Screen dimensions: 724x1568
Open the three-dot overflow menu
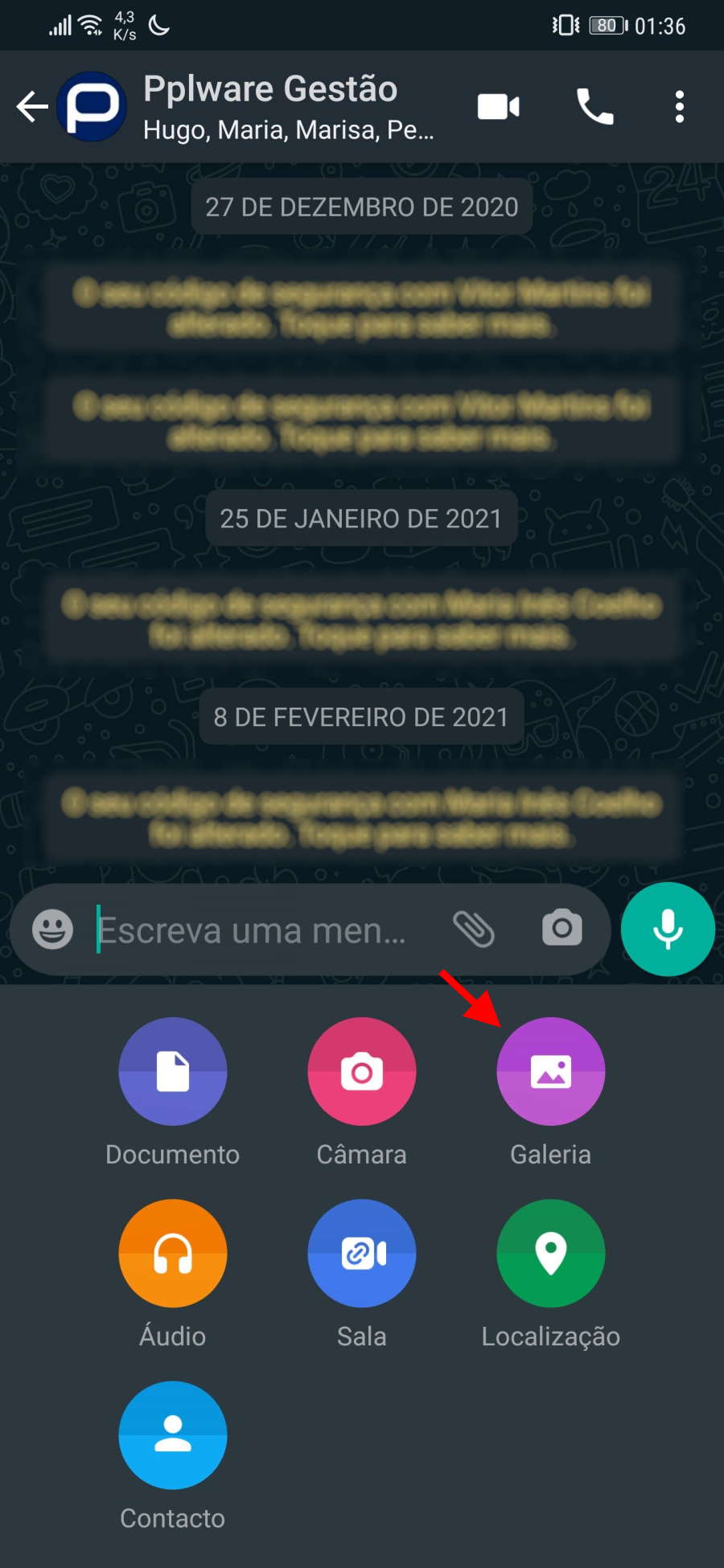point(680,106)
